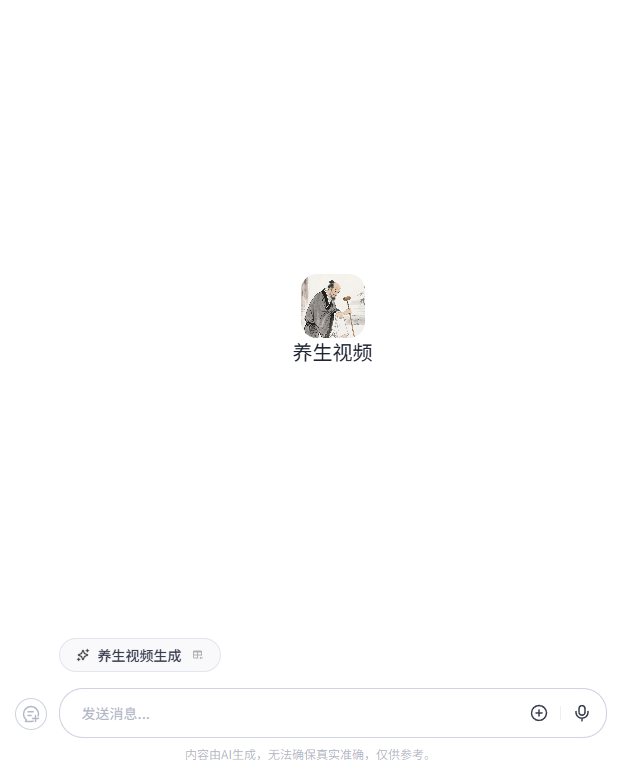
Task: Start voice input with the microphone
Action: click(x=582, y=713)
